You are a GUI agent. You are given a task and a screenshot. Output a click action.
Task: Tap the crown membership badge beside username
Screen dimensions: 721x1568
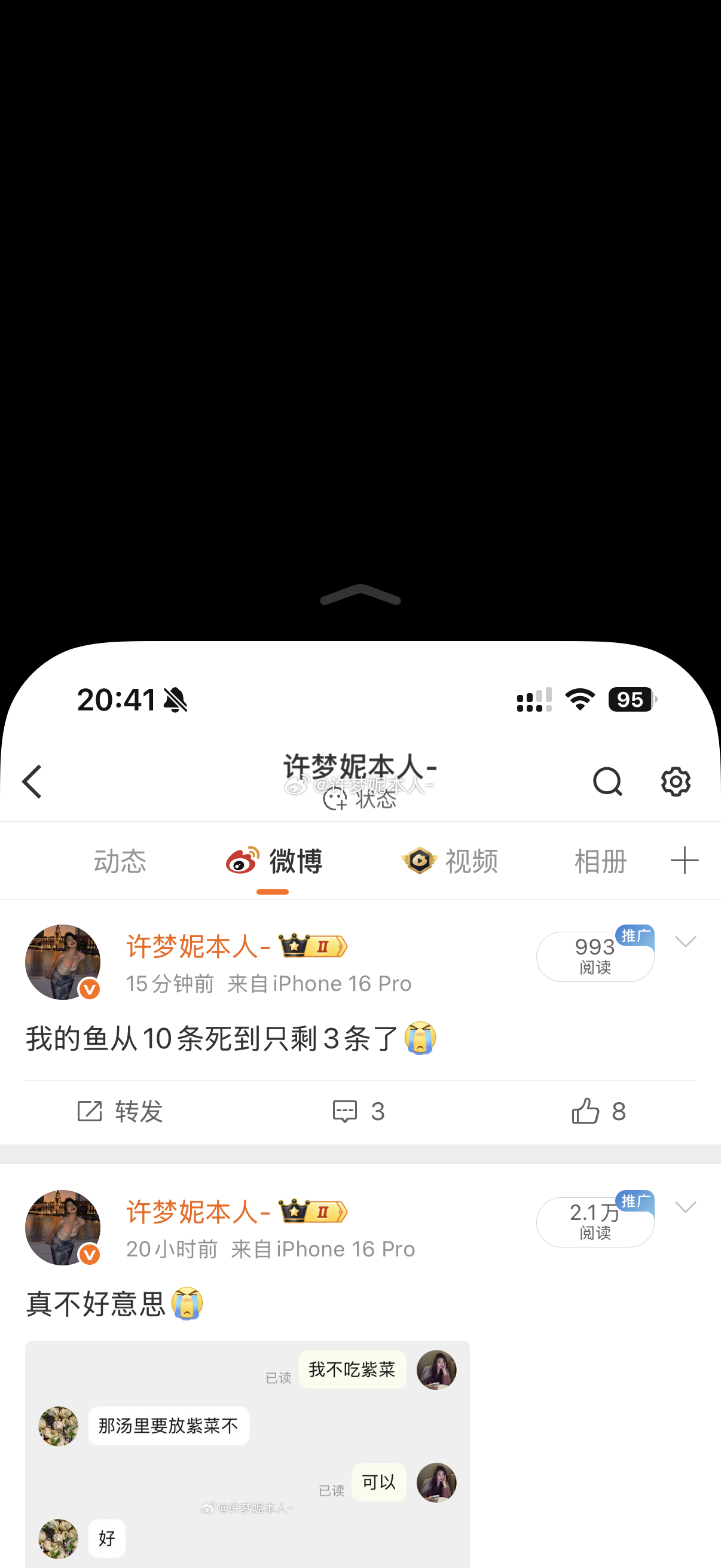point(311,945)
